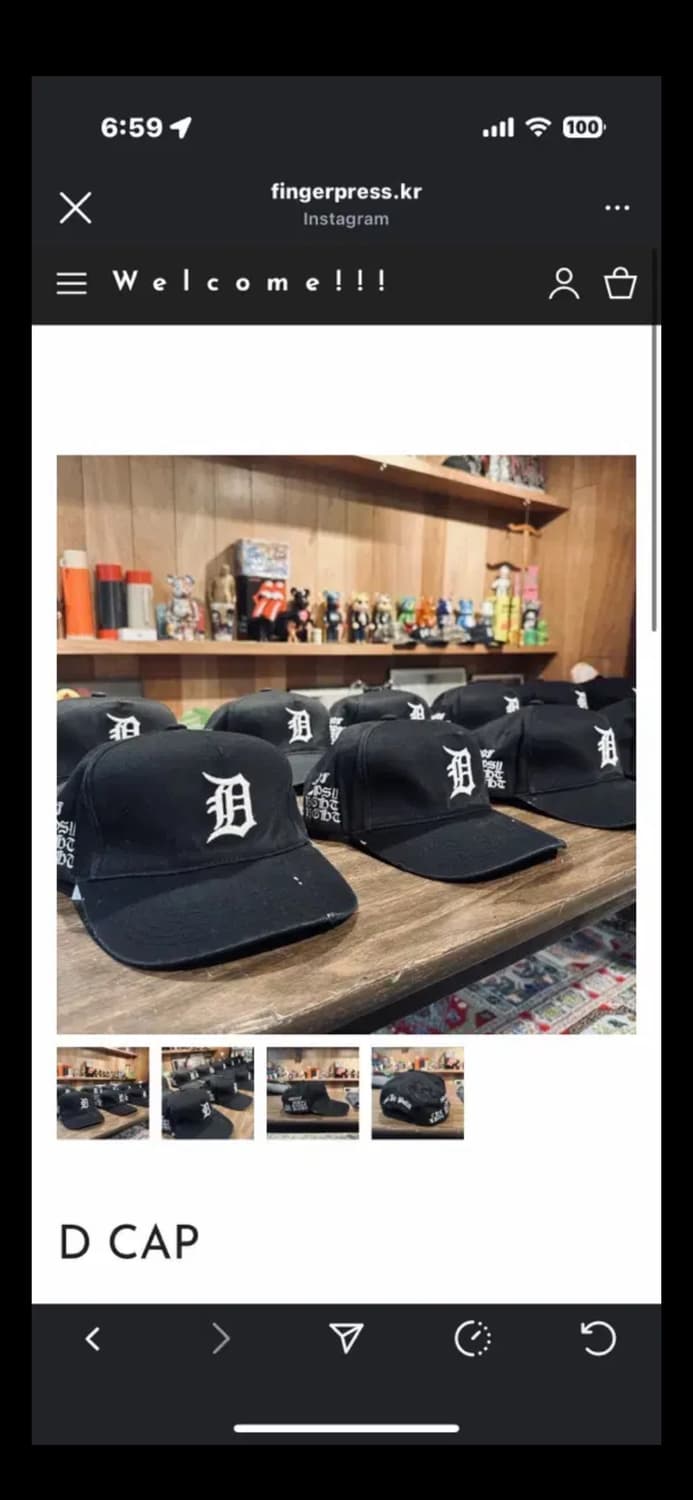Select the fourth product thumbnail

coord(418,1092)
